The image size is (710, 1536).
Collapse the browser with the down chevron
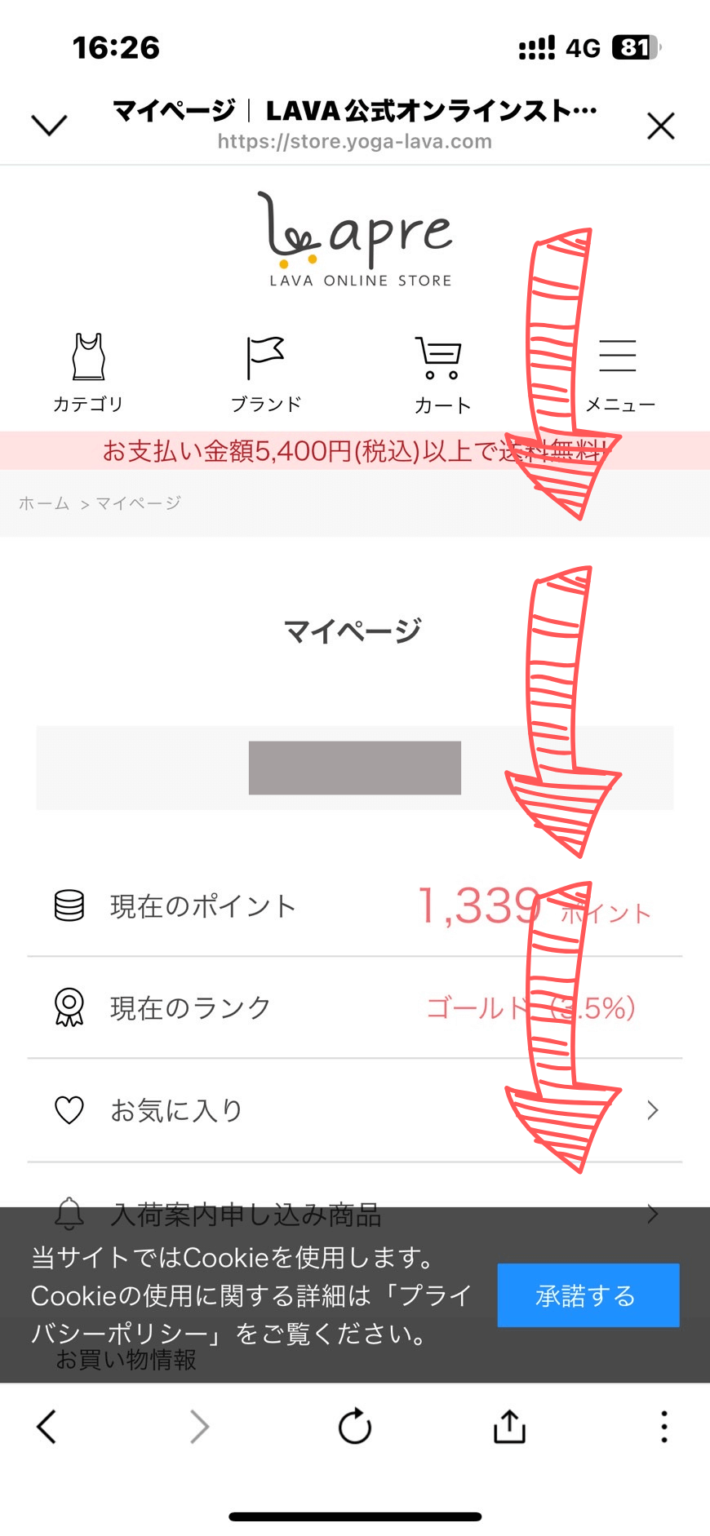click(x=49, y=126)
